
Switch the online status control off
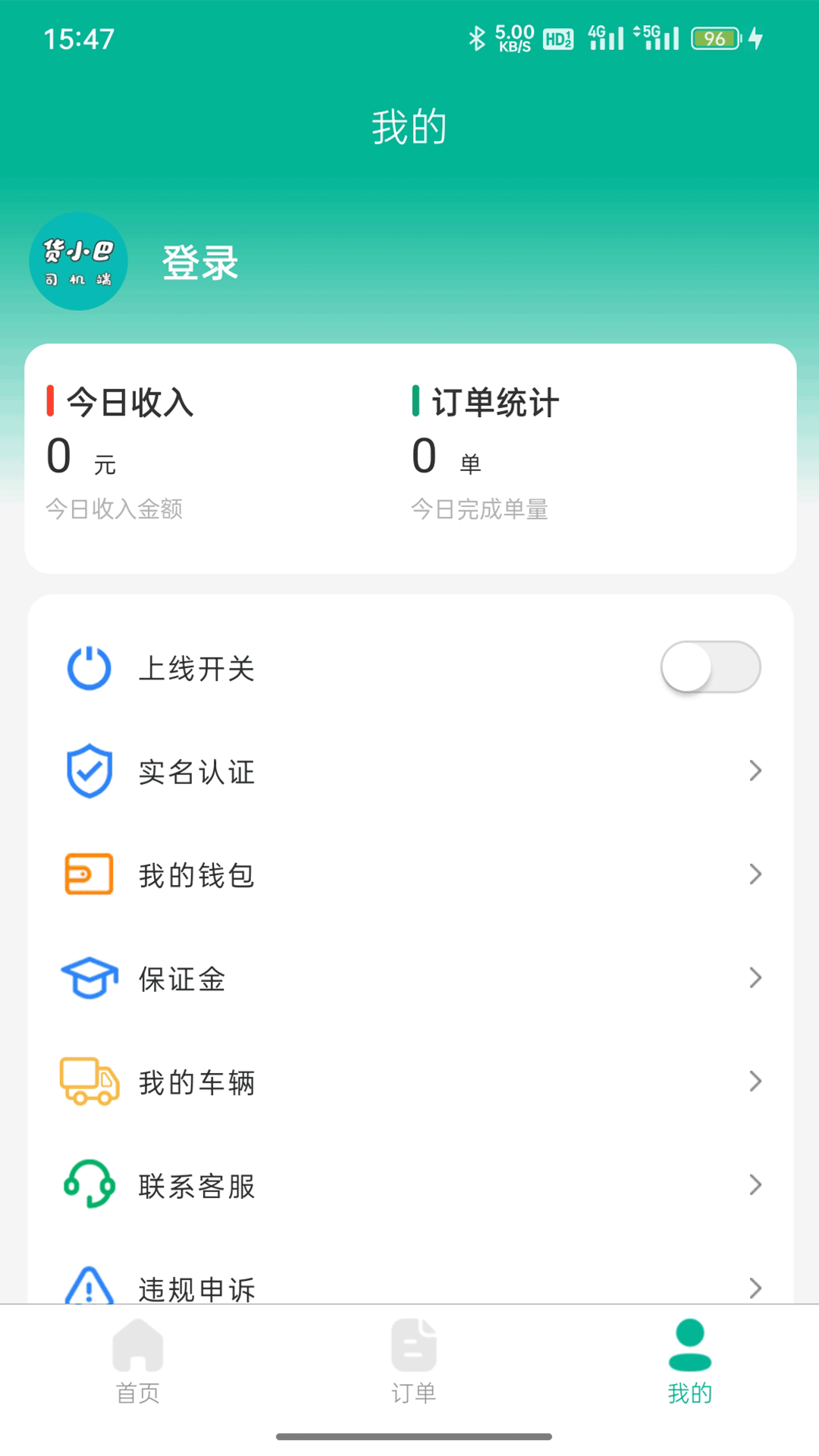(x=710, y=667)
